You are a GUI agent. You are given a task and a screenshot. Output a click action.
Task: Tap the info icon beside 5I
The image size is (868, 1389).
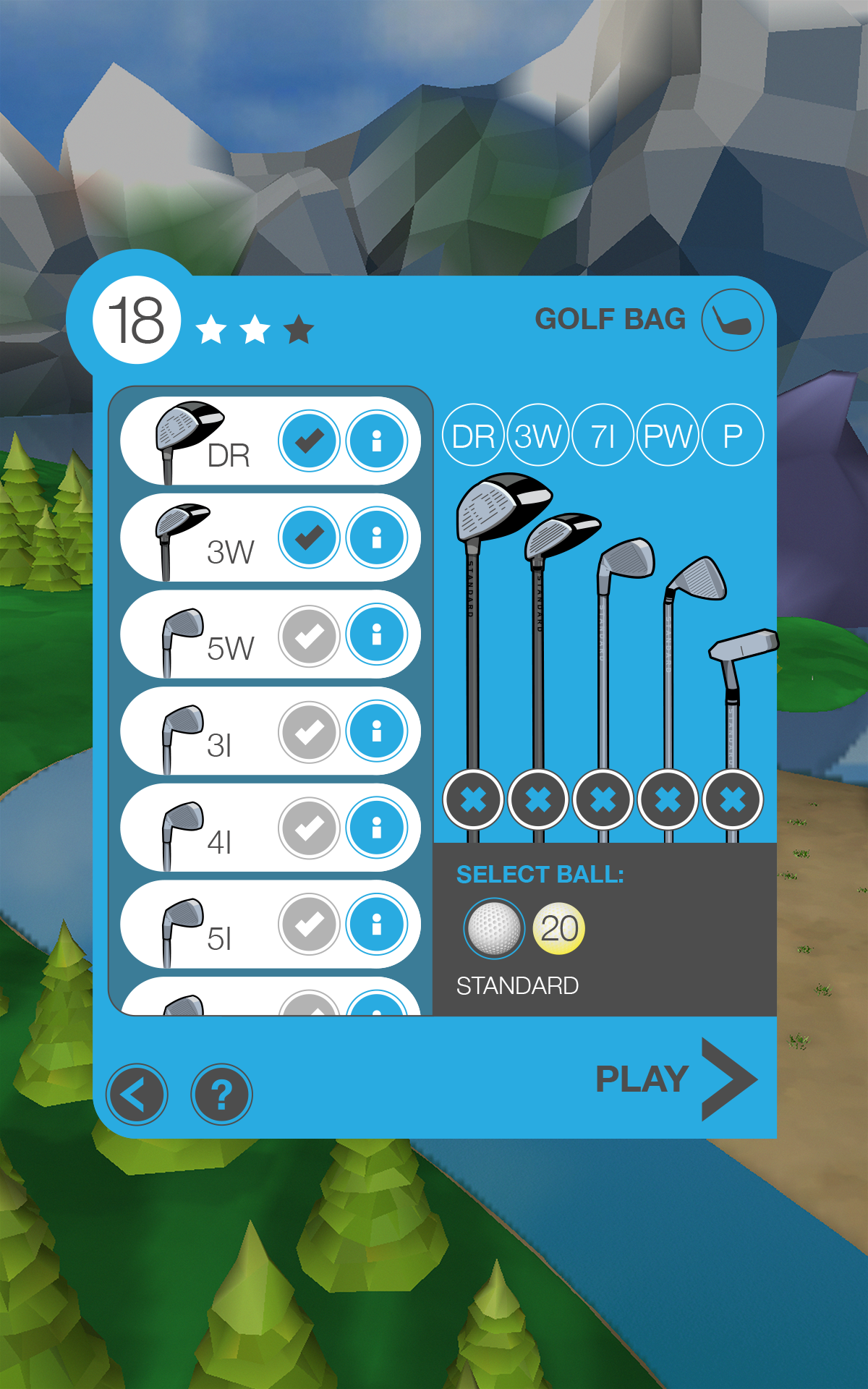(x=376, y=925)
